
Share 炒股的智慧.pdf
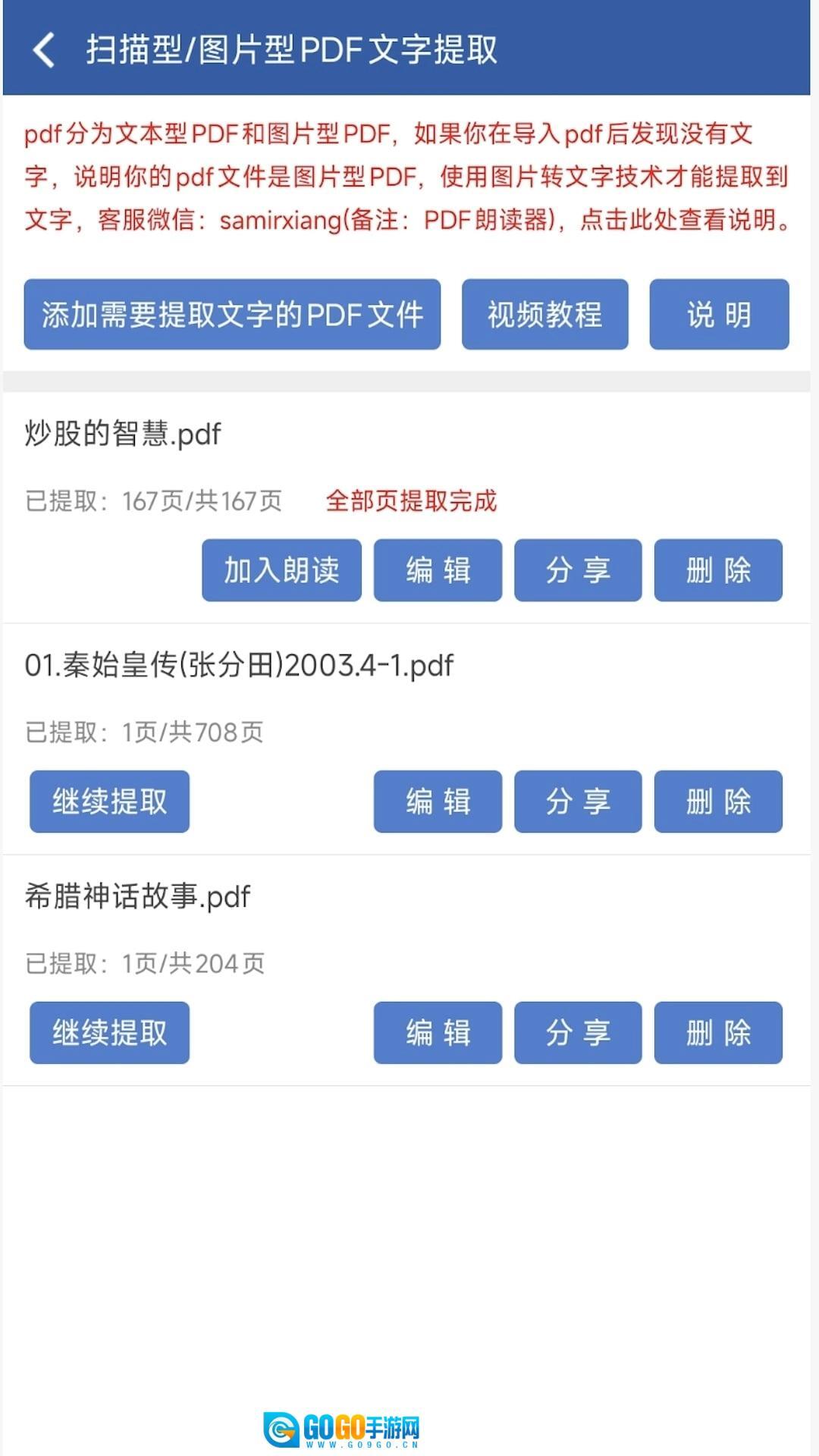coord(578,570)
